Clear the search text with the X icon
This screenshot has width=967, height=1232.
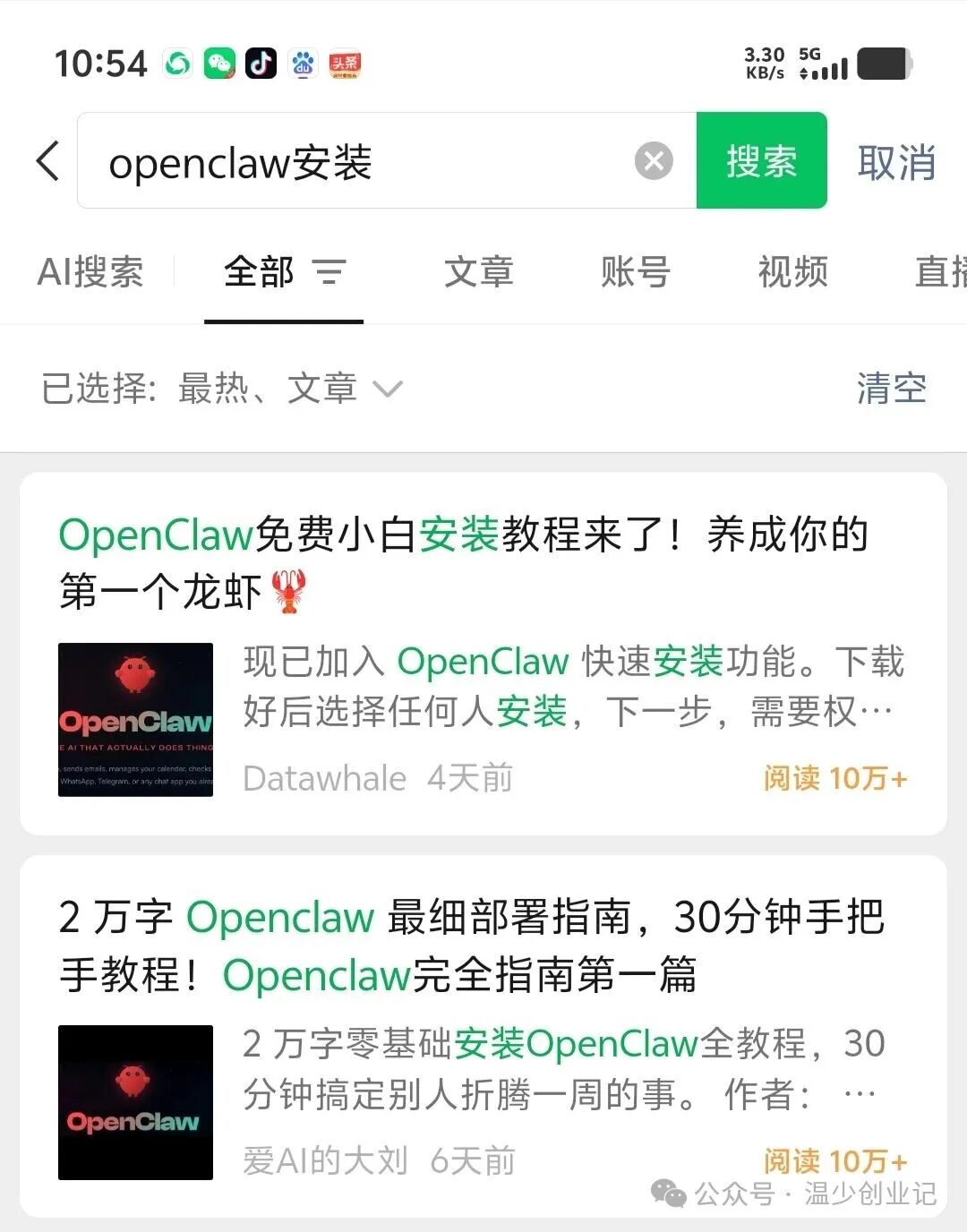pyautogui.click(x=654, y=161)
